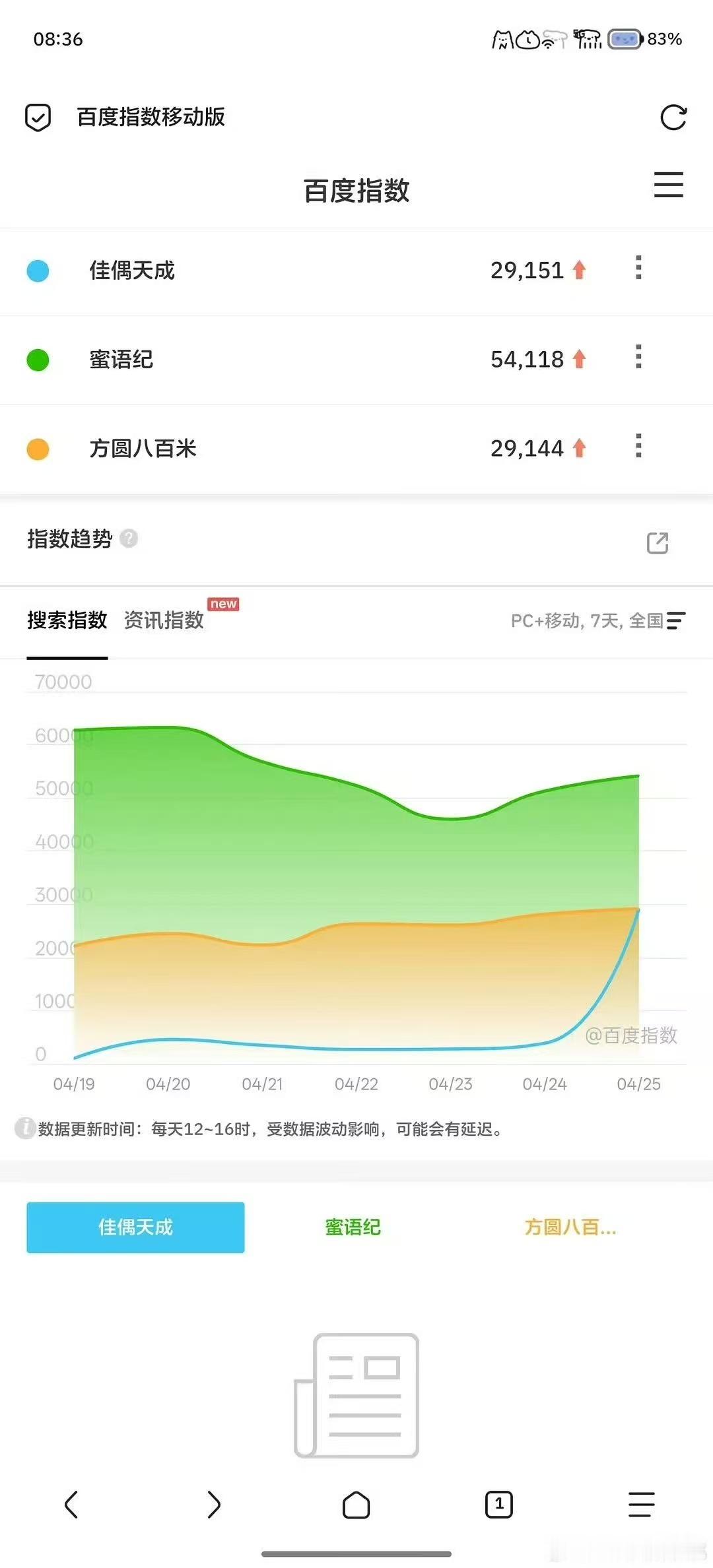The image size is (713, 1568).
Task: Open the PC+移动, 7天, 全国 filter options
Action: (x=581, y=621)
